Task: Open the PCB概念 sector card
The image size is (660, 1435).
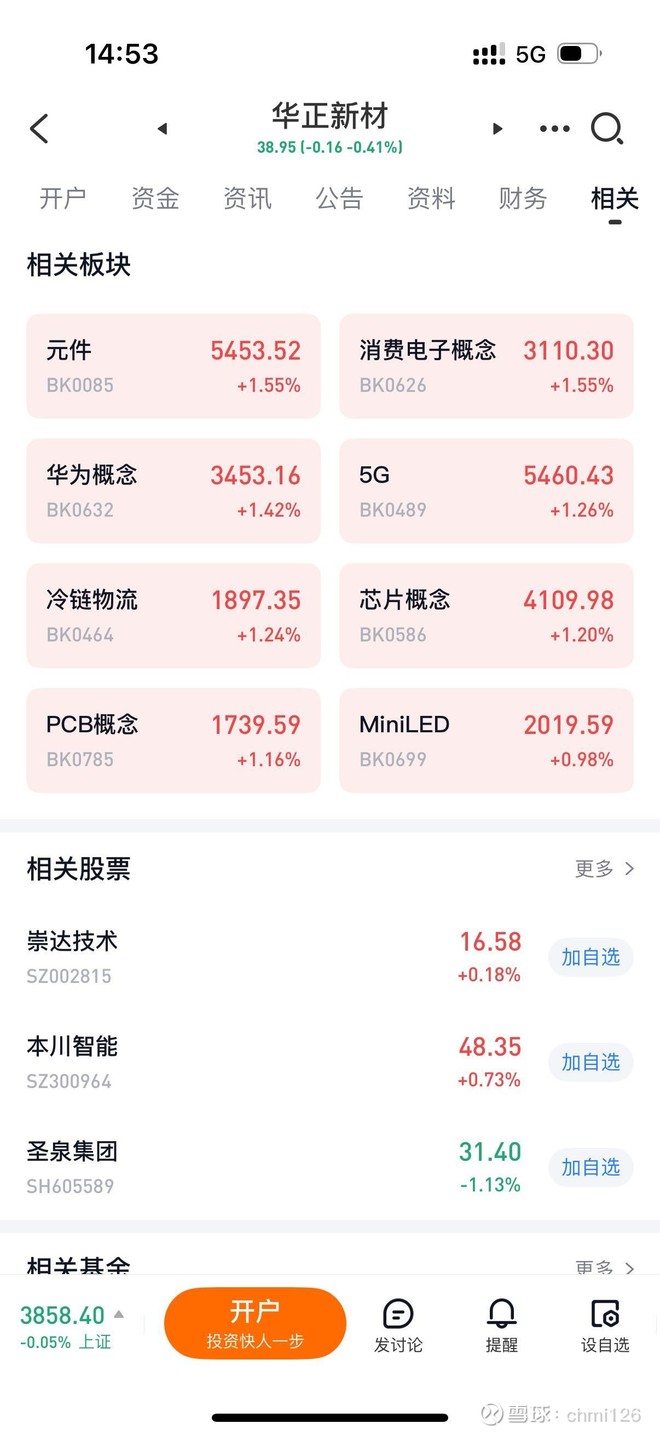Action: click(x=173, y=741)
